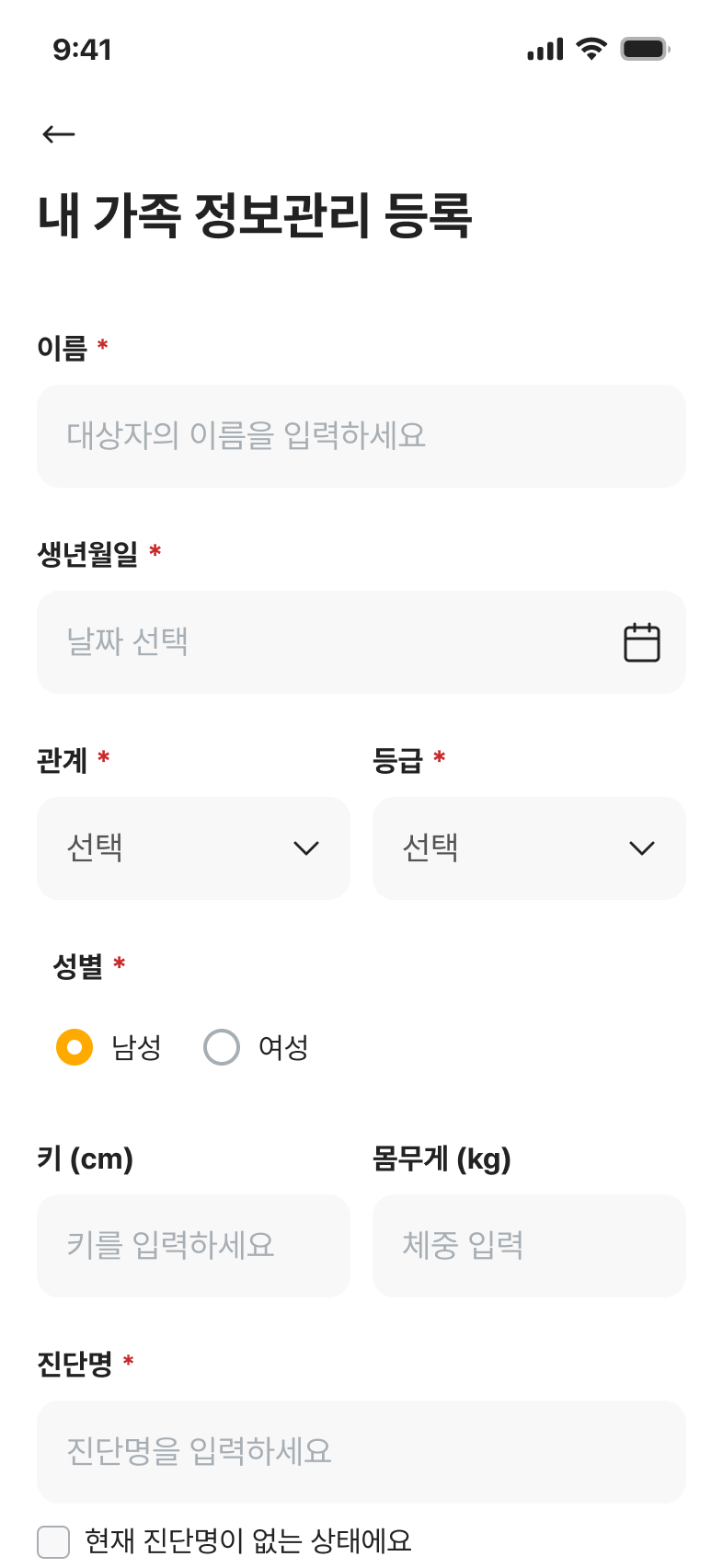Image resolution: width=723 pixels, height=1568 pixels.
Task: Click the 몸무게 (kg) weight input field
Action: (529, 1246)
